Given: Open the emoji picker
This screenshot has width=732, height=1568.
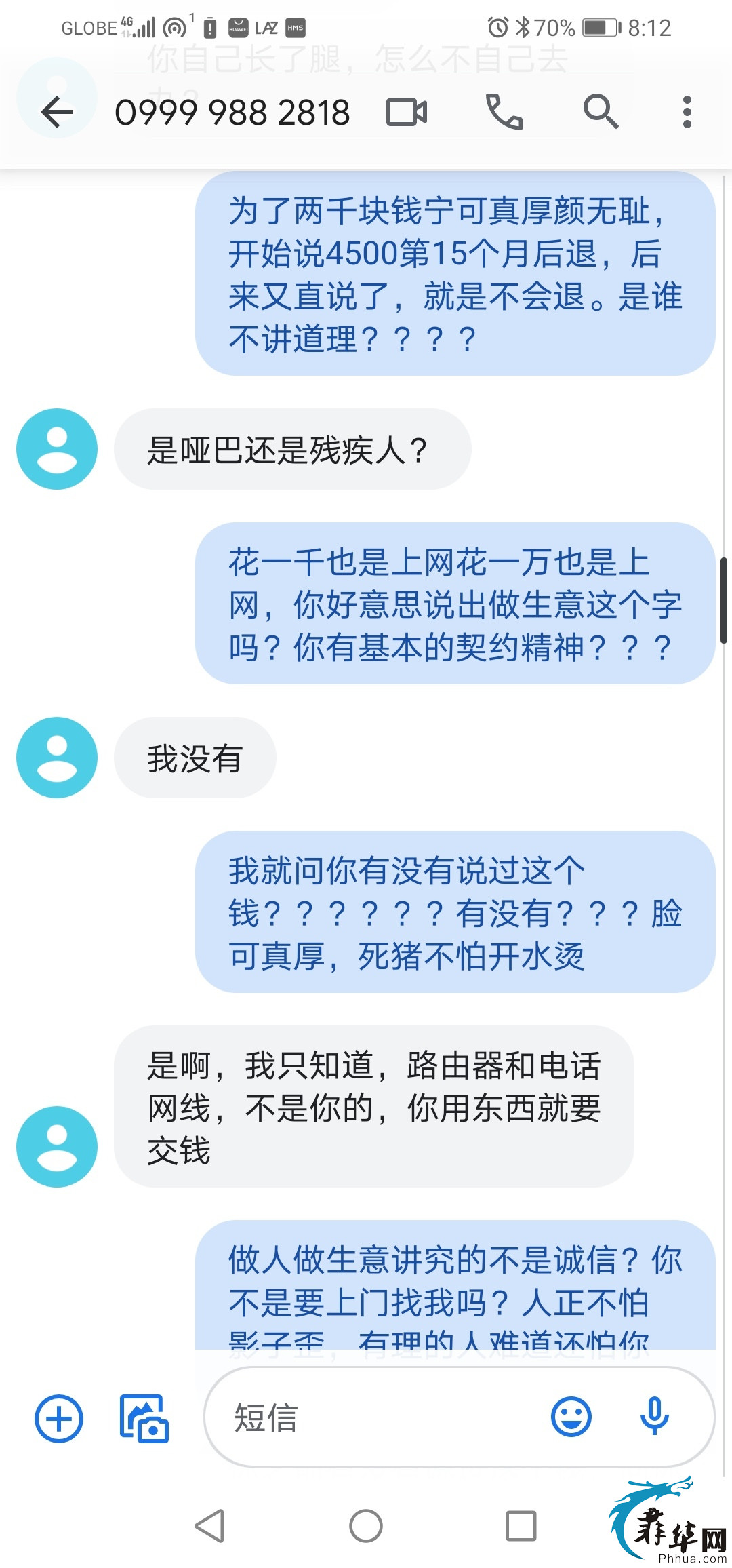Looking at the screenshot, I should click(571, 1417).
